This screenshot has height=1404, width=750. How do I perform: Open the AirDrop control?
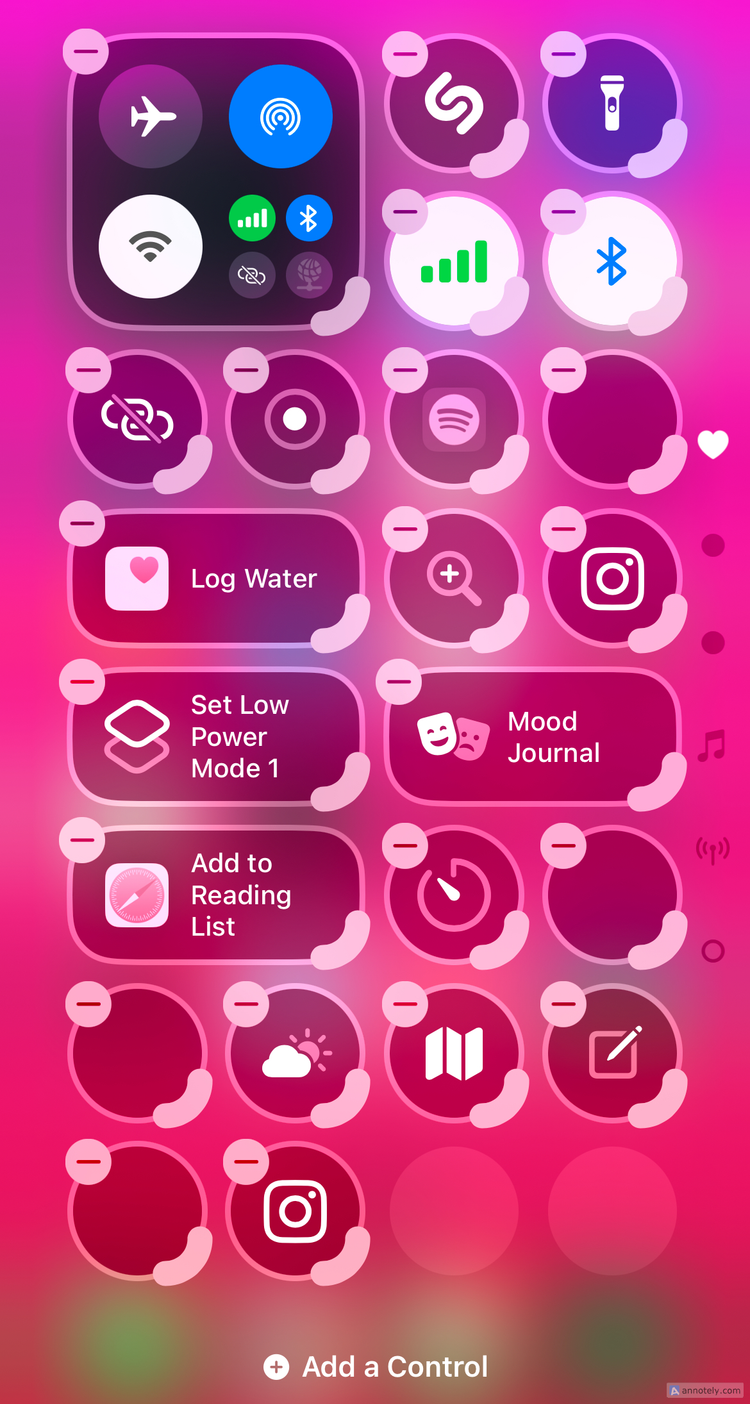click(280, 116)
